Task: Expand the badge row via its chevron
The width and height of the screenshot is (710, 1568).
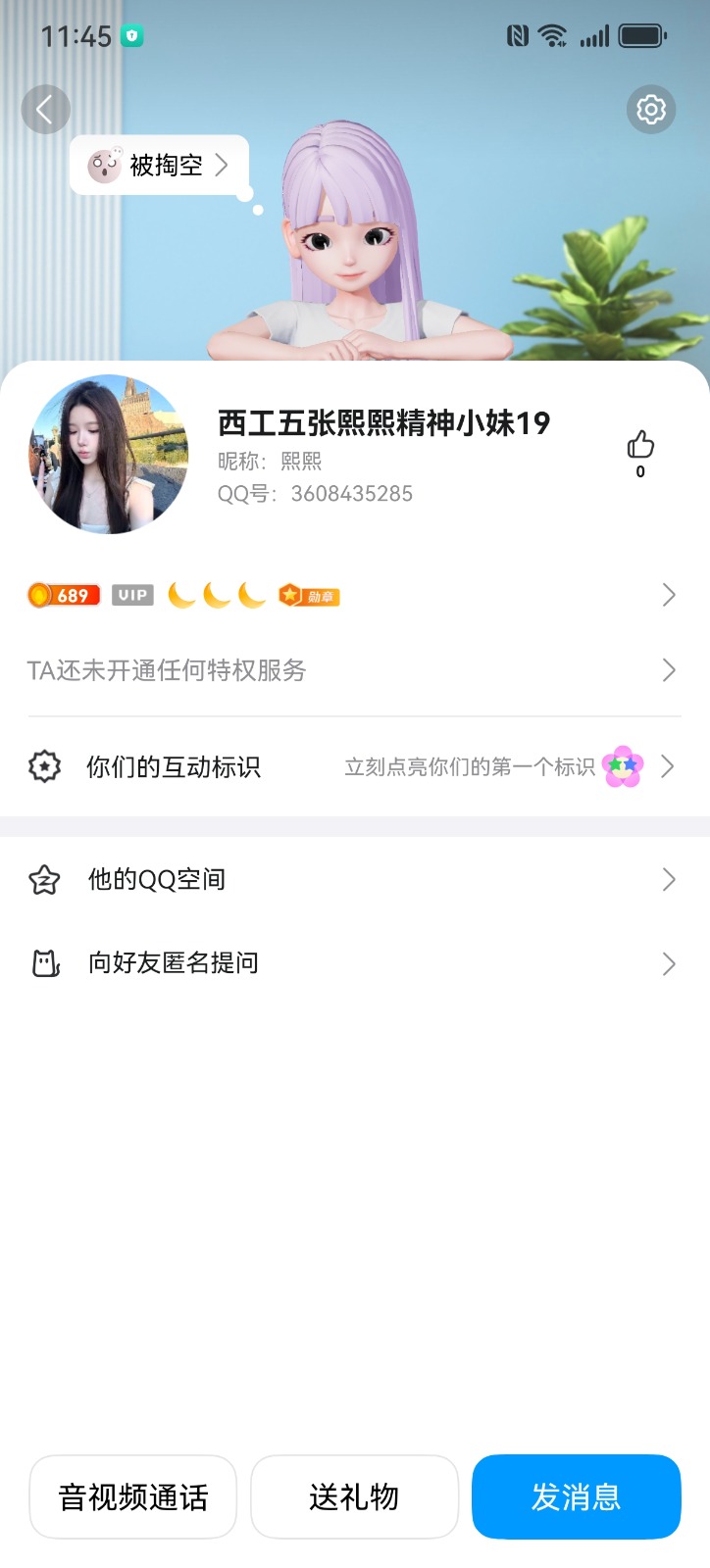Action: coord(668,595)
